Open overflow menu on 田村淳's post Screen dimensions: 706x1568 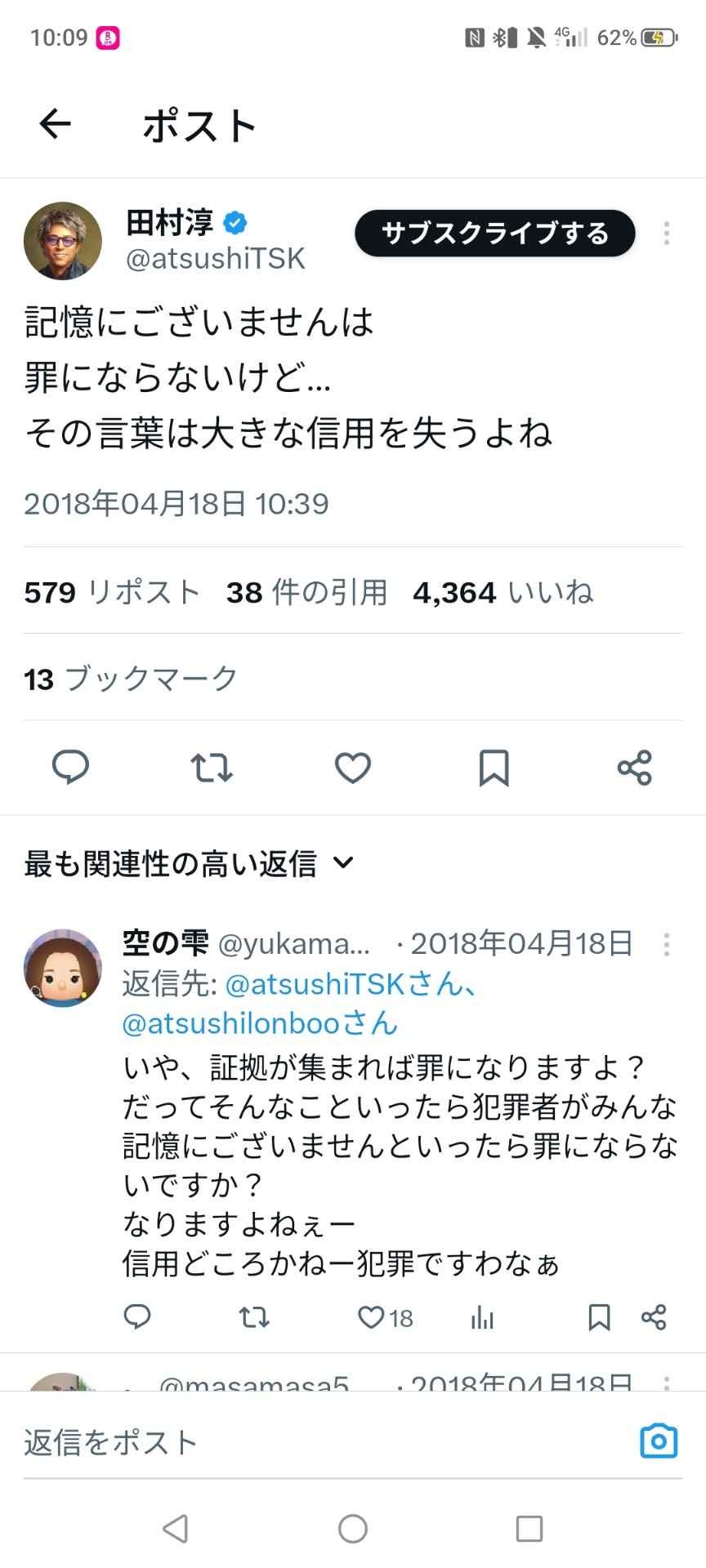tap(667, 234)
